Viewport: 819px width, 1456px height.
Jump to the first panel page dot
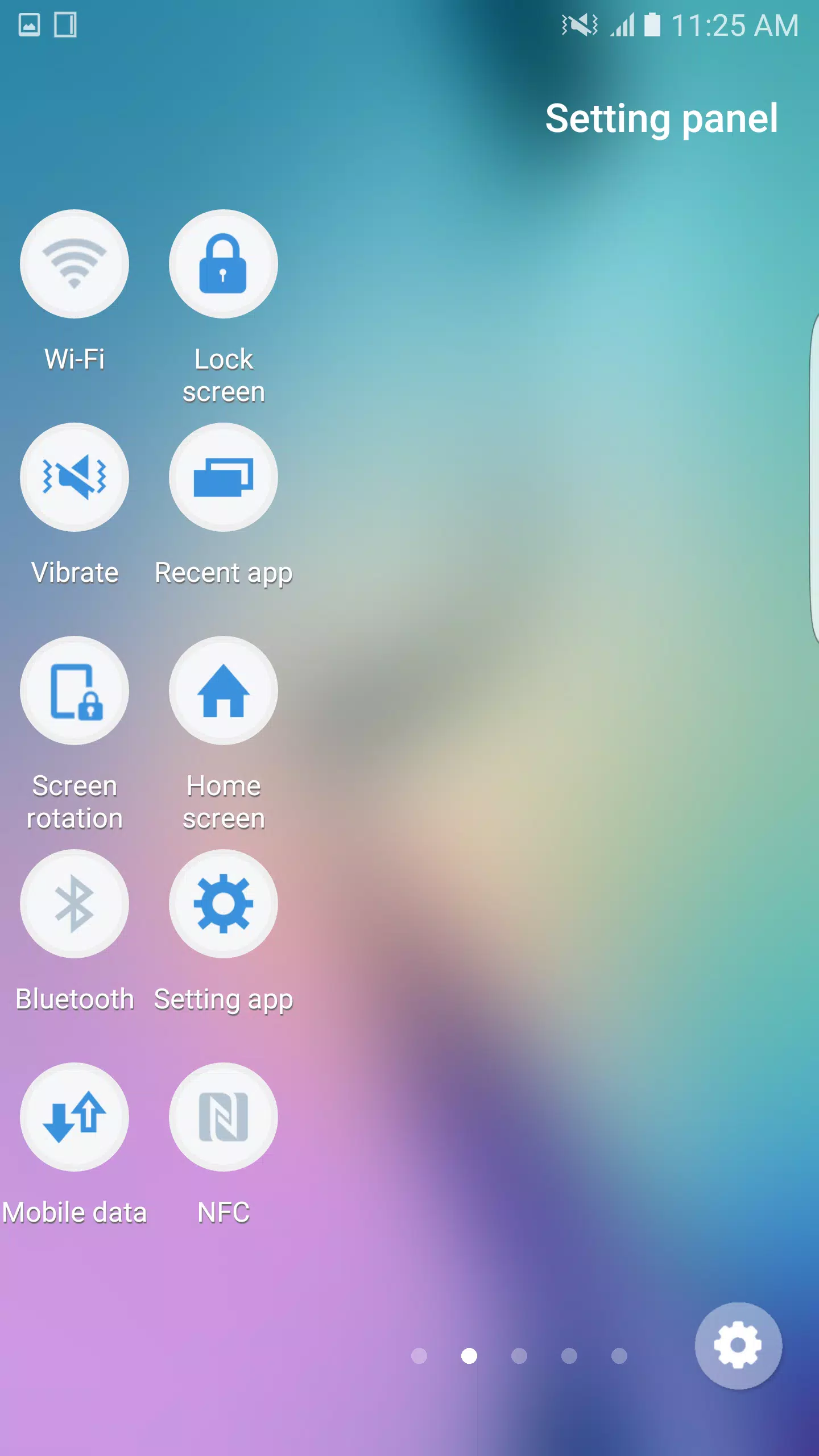[x=419, y=1356]
